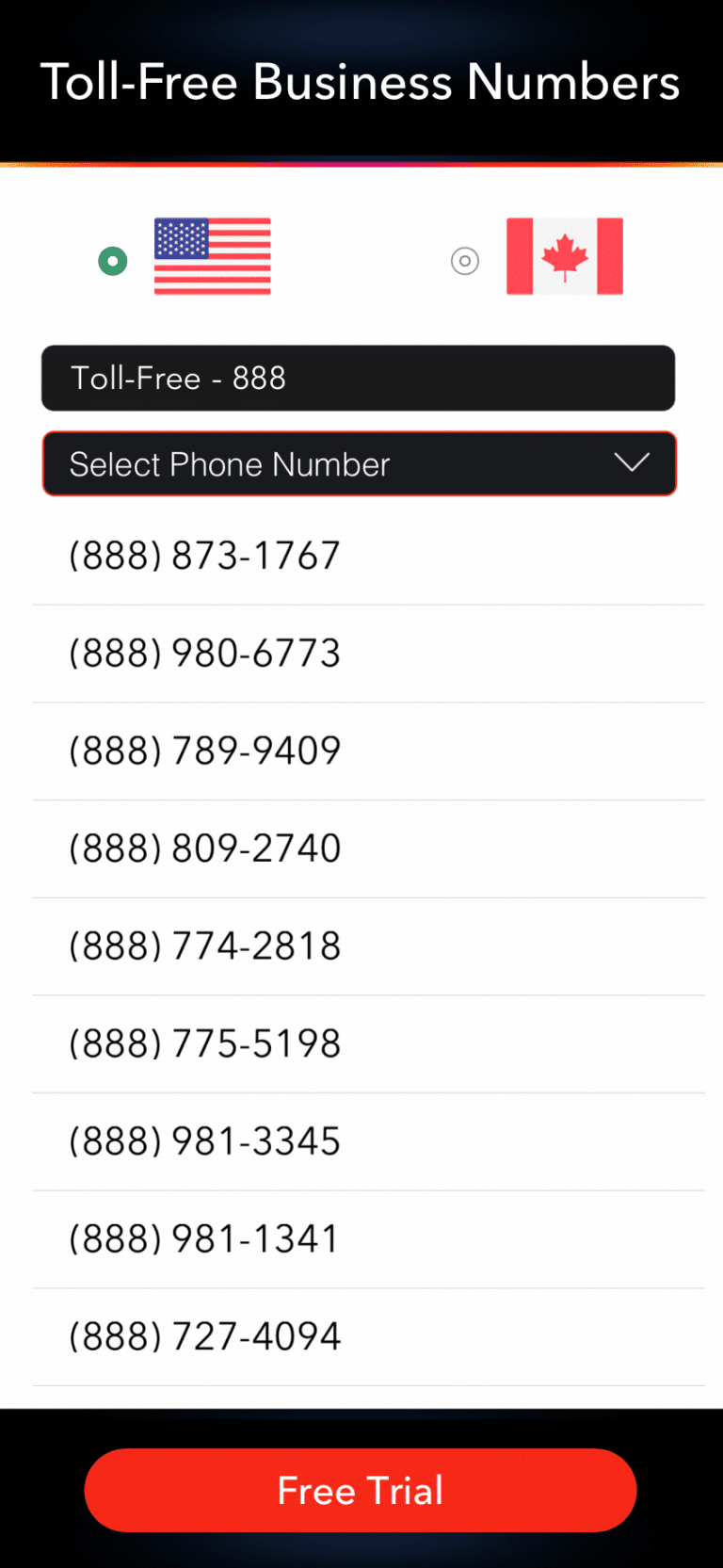
Task: Choose the last number (888) 727-4094
Action: (x=204, y=1335)
